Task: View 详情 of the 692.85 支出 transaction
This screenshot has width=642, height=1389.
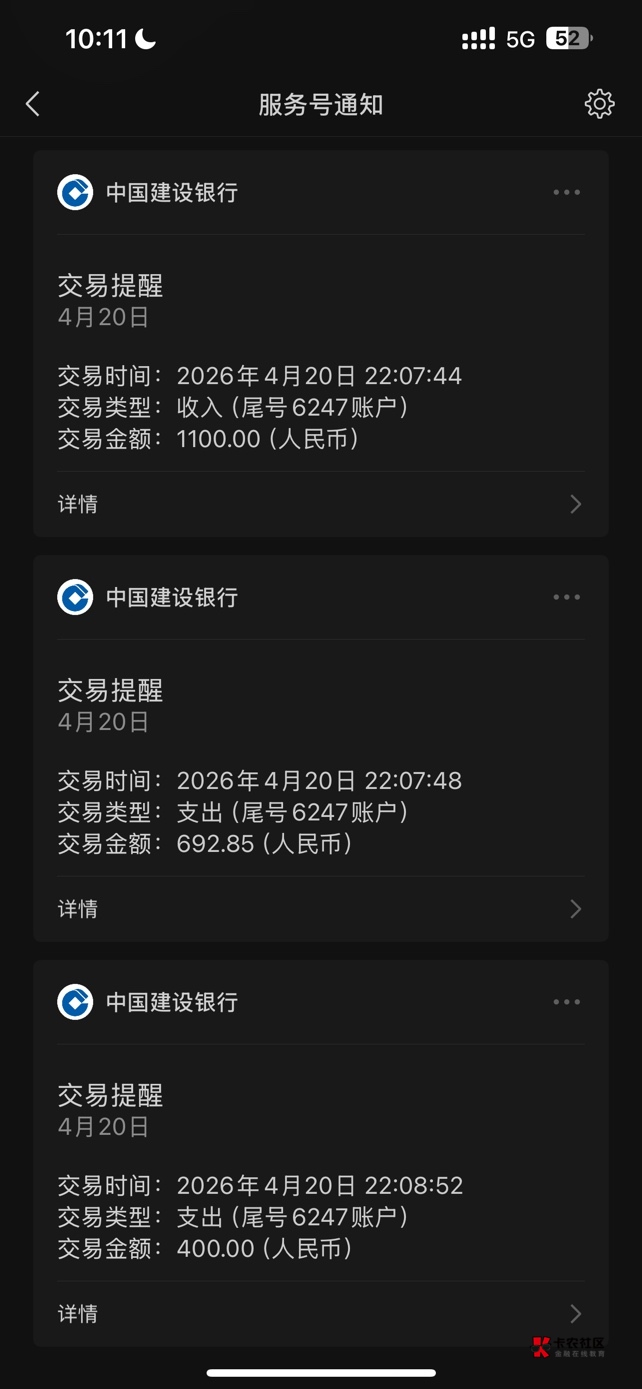Action: pos(320,909)
